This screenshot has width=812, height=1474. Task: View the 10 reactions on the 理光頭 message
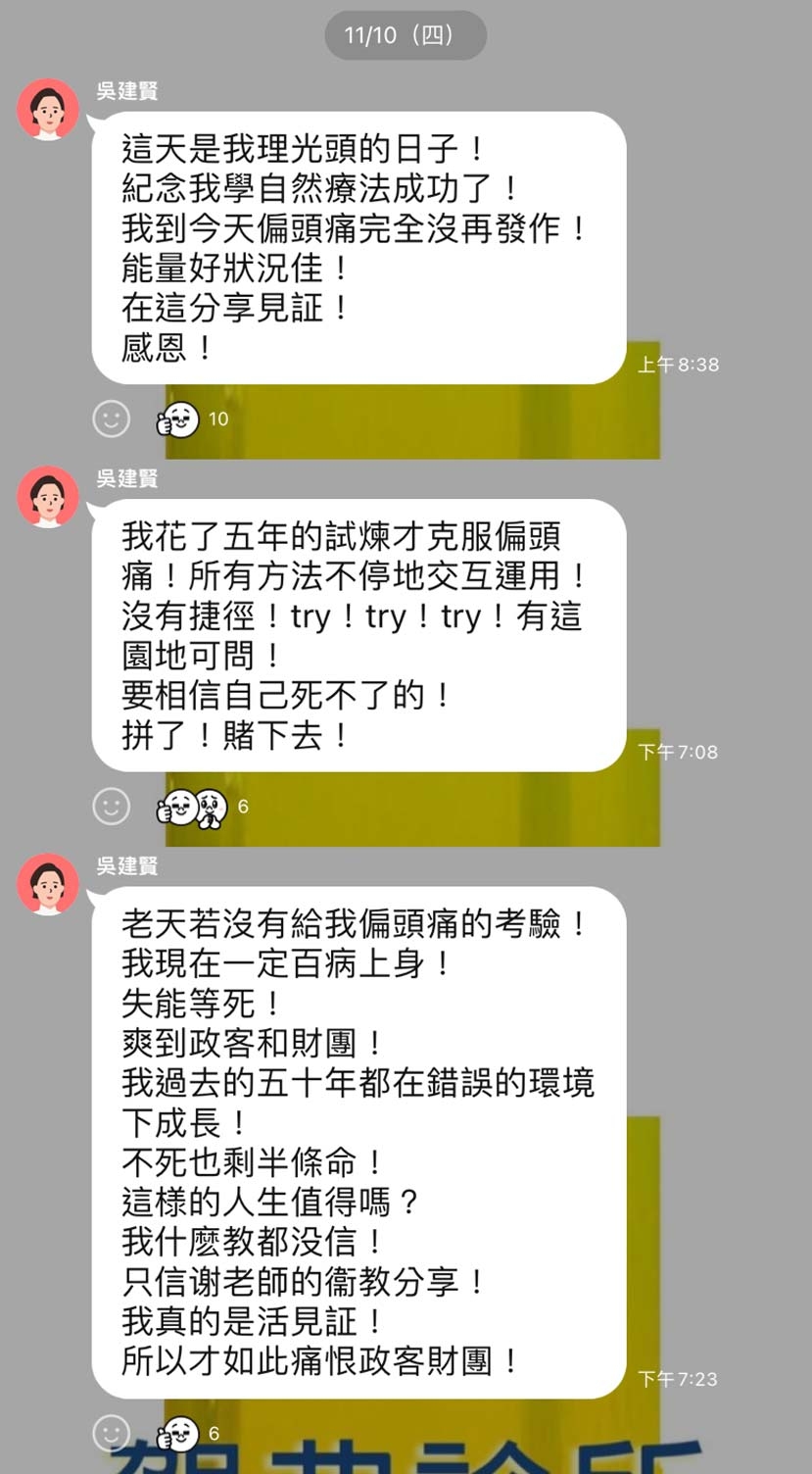click(191, 419)
